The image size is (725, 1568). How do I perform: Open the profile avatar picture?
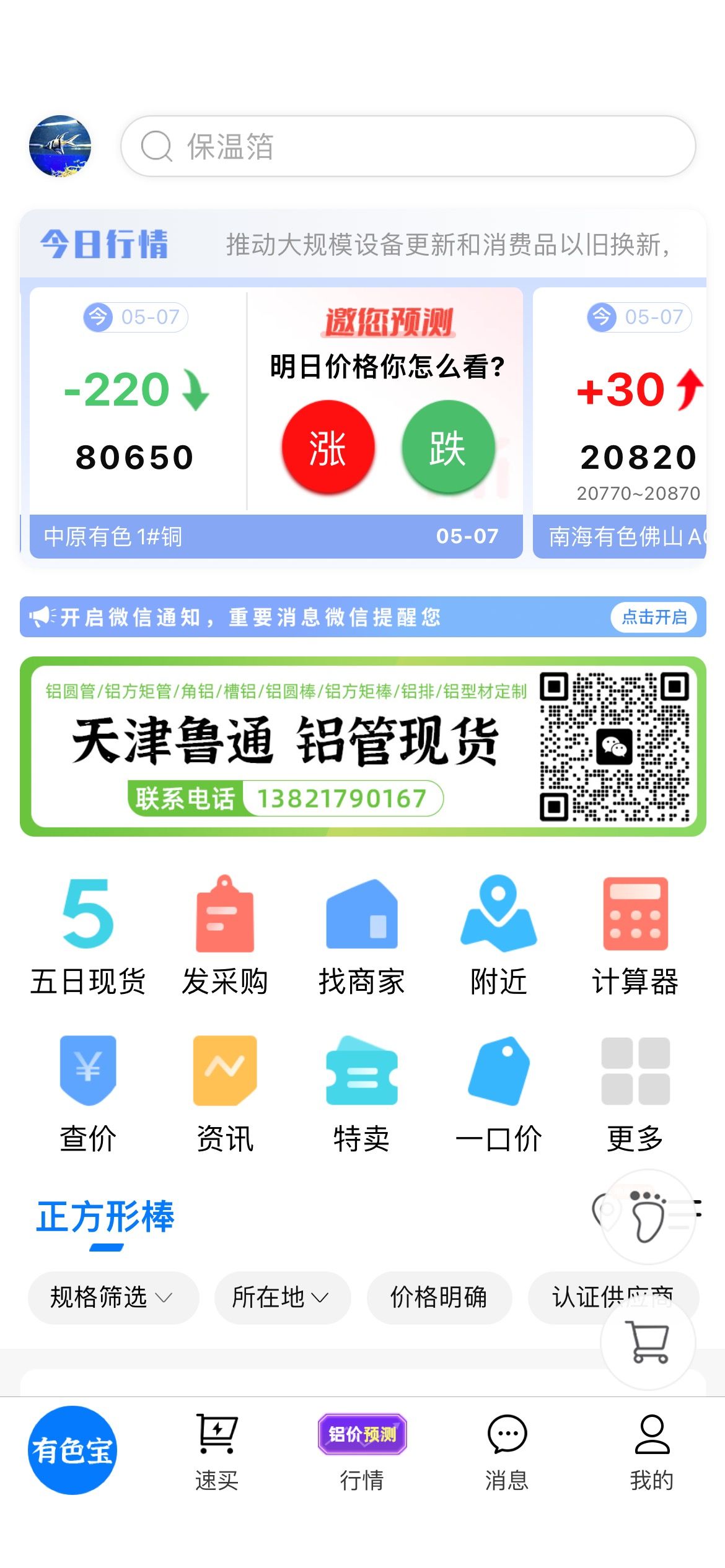click(x=60, y=146)
